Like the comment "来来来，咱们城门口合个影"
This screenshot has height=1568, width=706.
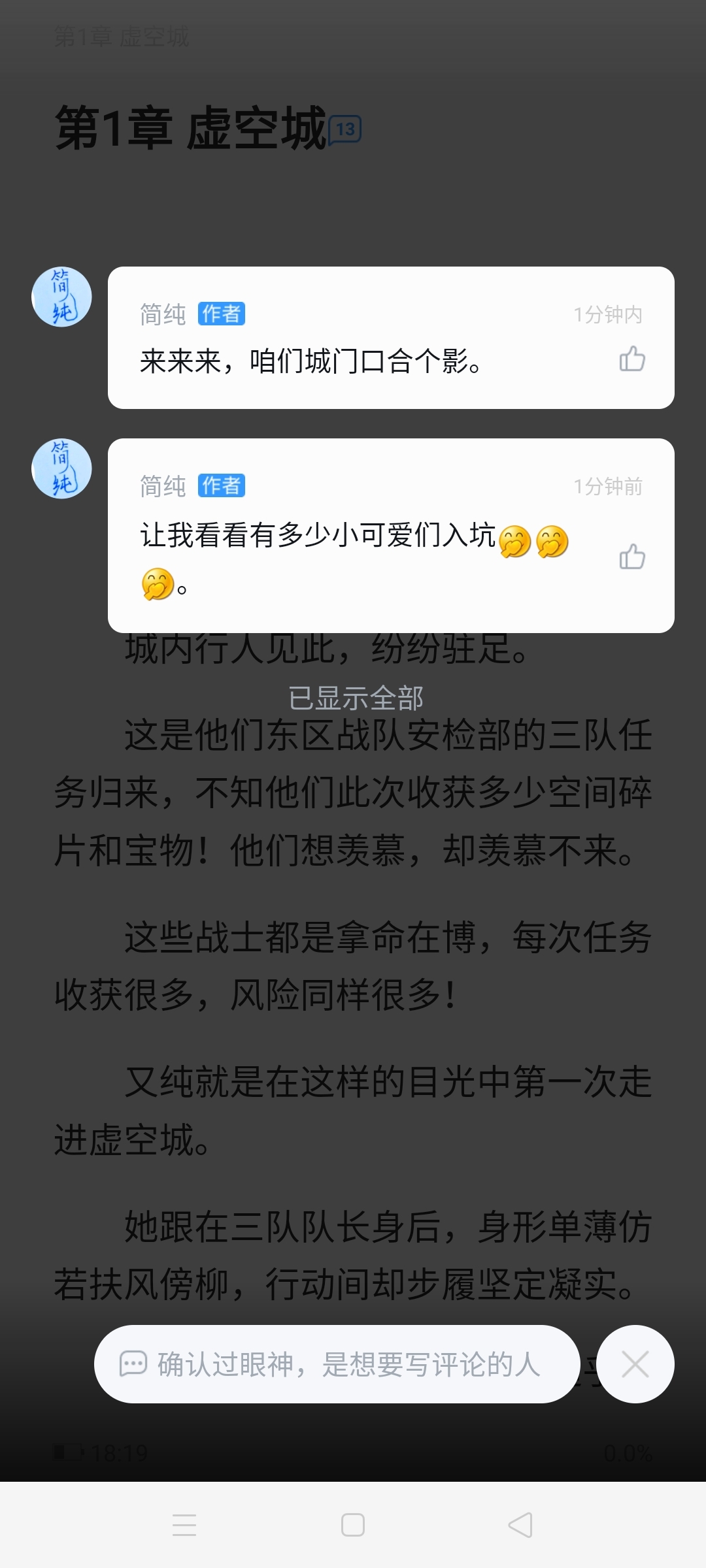pyautogui.click(x=631, y=359)
